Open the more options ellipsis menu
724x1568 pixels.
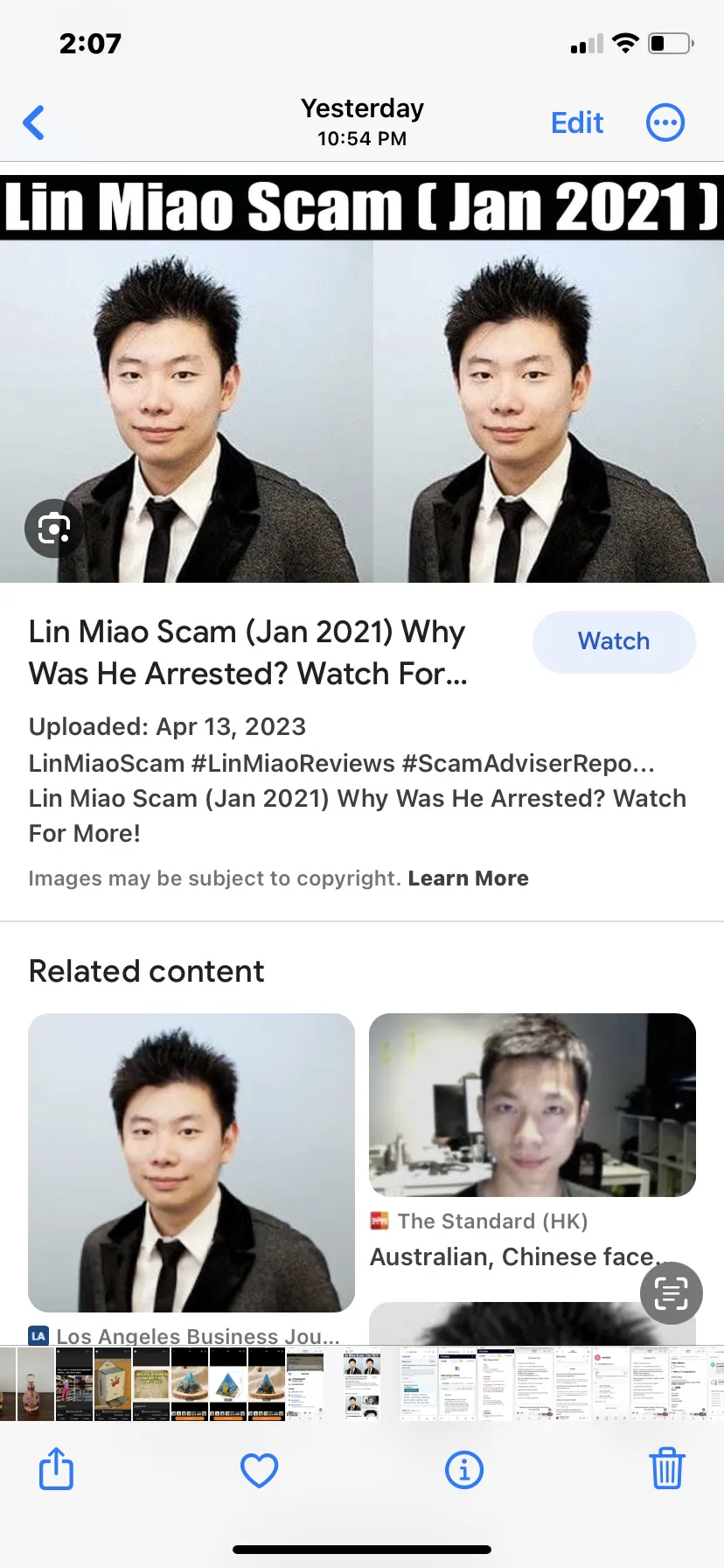[665, 122]
